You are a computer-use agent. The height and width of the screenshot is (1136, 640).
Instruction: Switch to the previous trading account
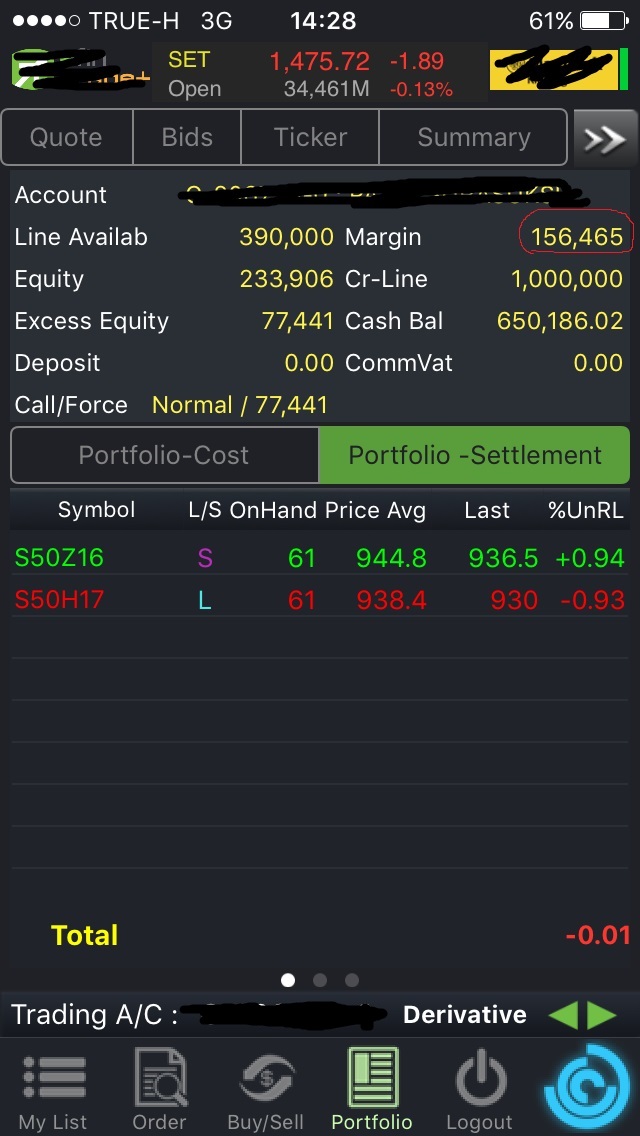click(x=563, y=1016)
